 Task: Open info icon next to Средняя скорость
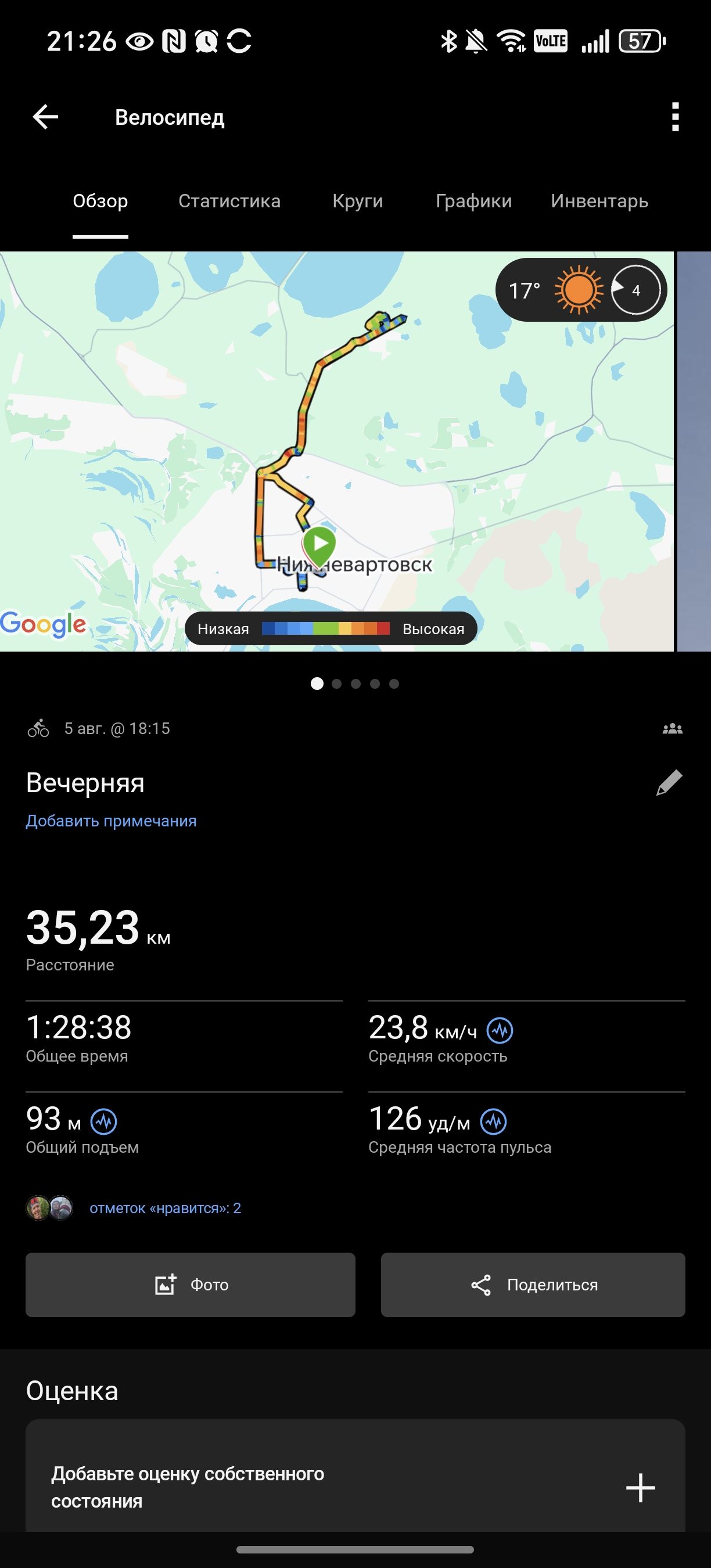pos(500,1030)
